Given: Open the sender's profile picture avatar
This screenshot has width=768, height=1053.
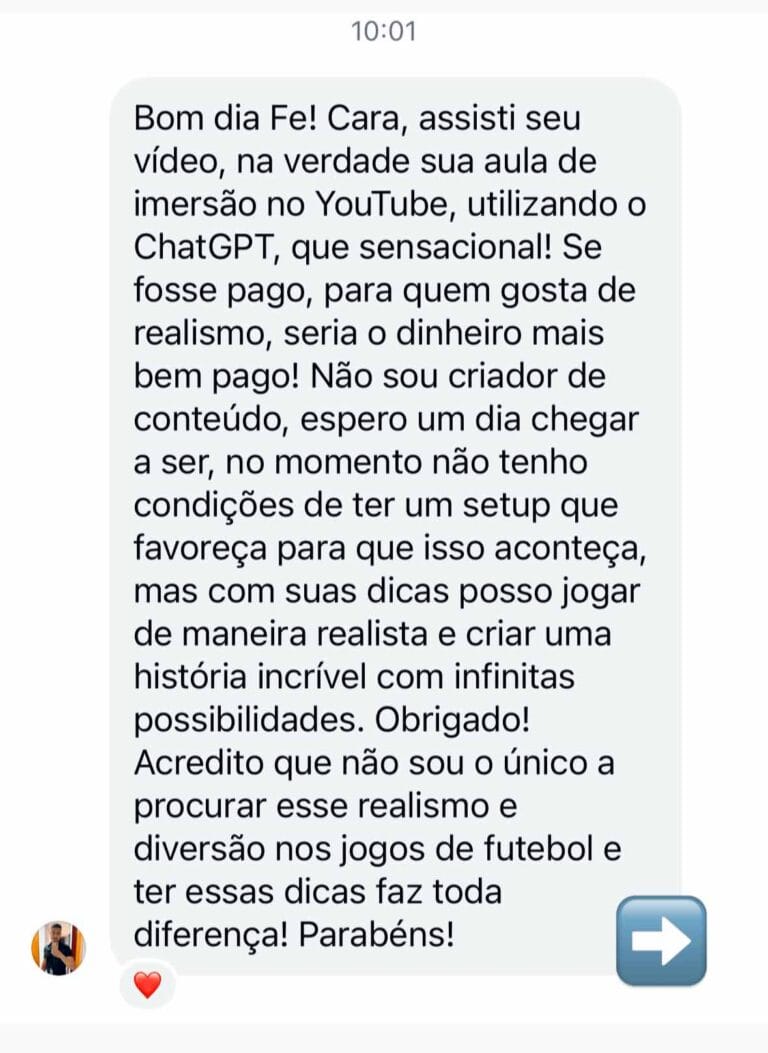Looking at the screenshot, I should [58, 947].
